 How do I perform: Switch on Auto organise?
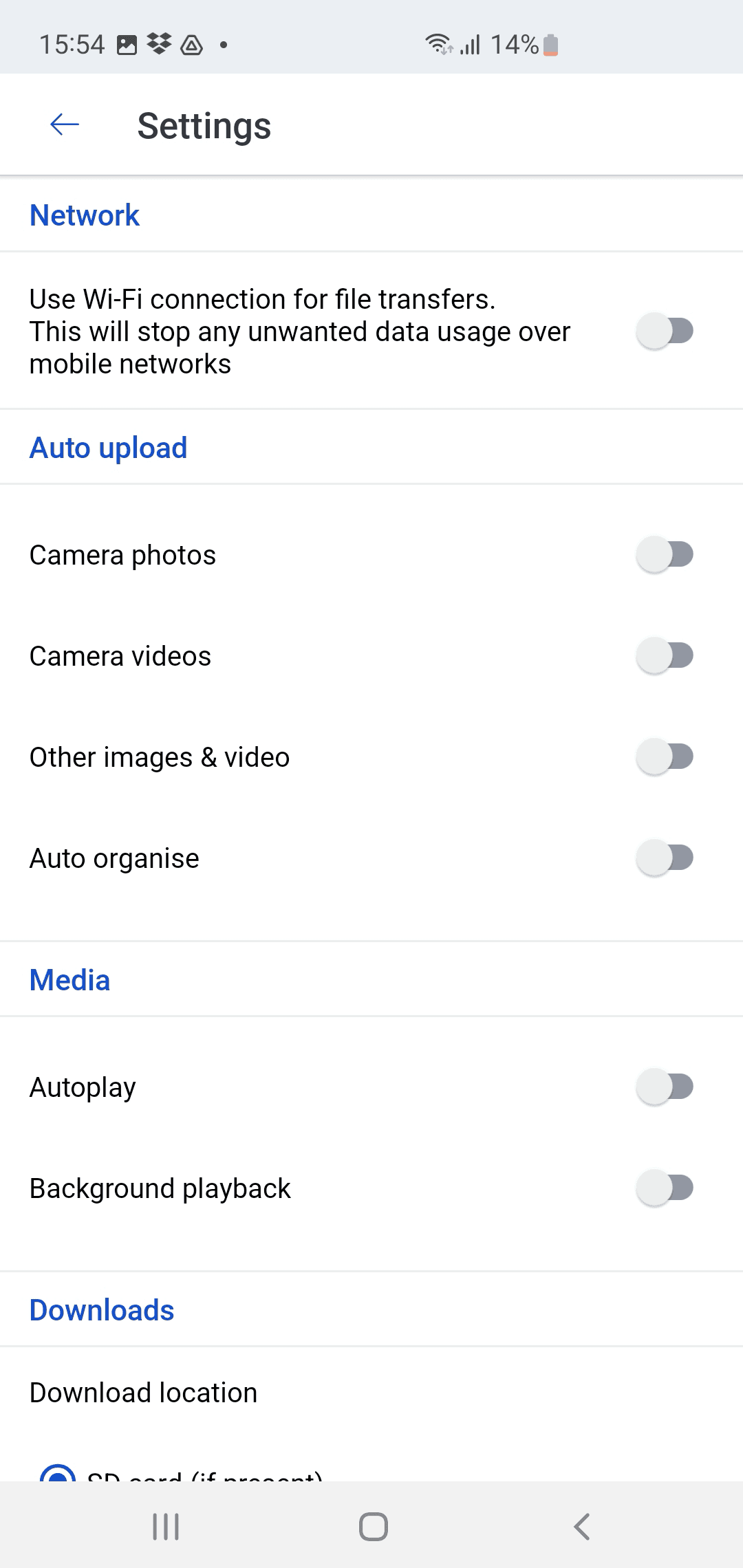pos(665,858)
